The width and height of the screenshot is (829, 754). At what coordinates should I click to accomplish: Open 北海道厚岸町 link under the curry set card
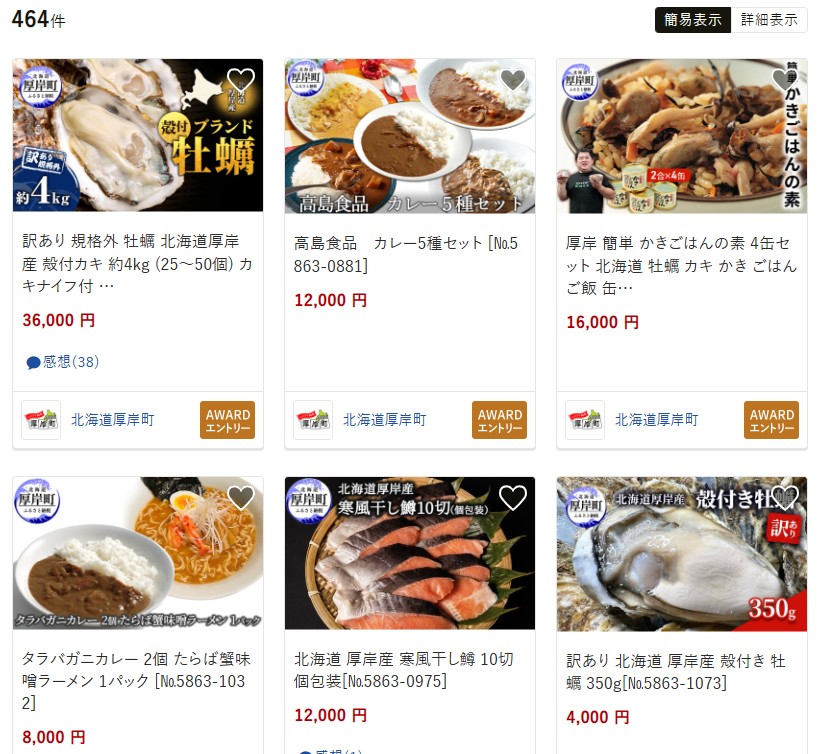tap(384, 420)
